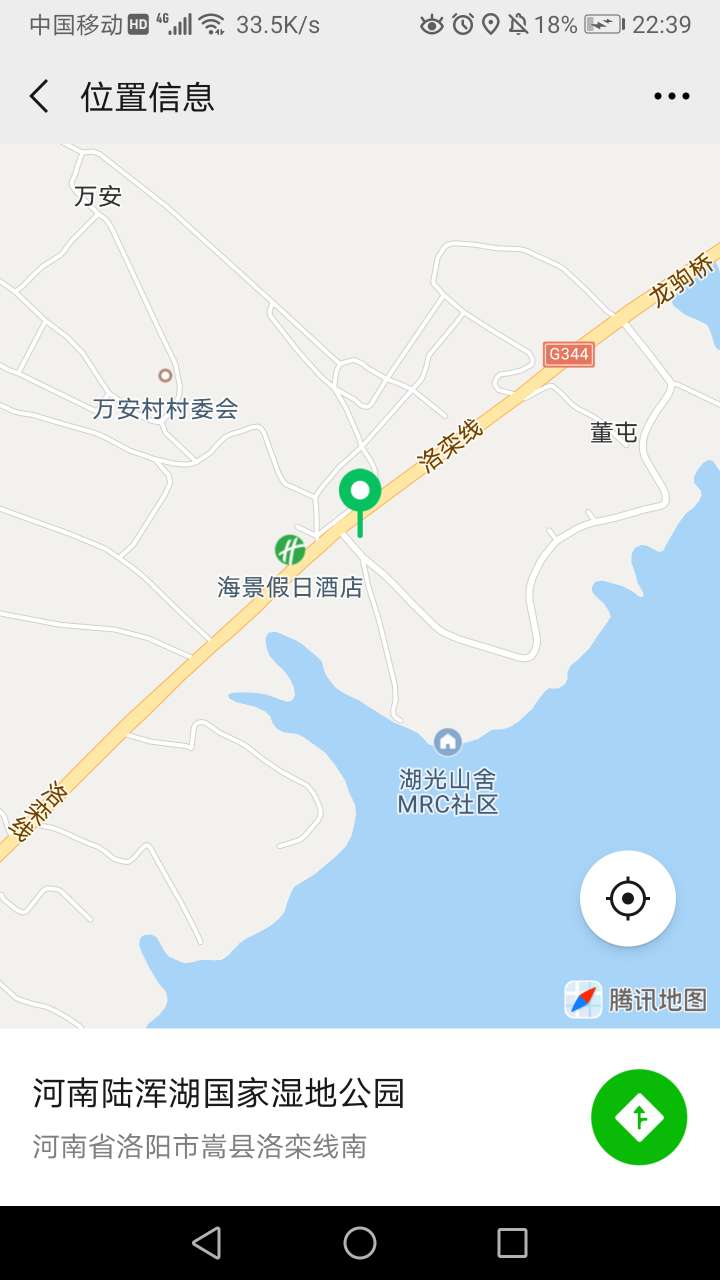This screenshot has height=1280, width=720.
Task: Open the three-dot overflow menu
Action: coord(671,97)
